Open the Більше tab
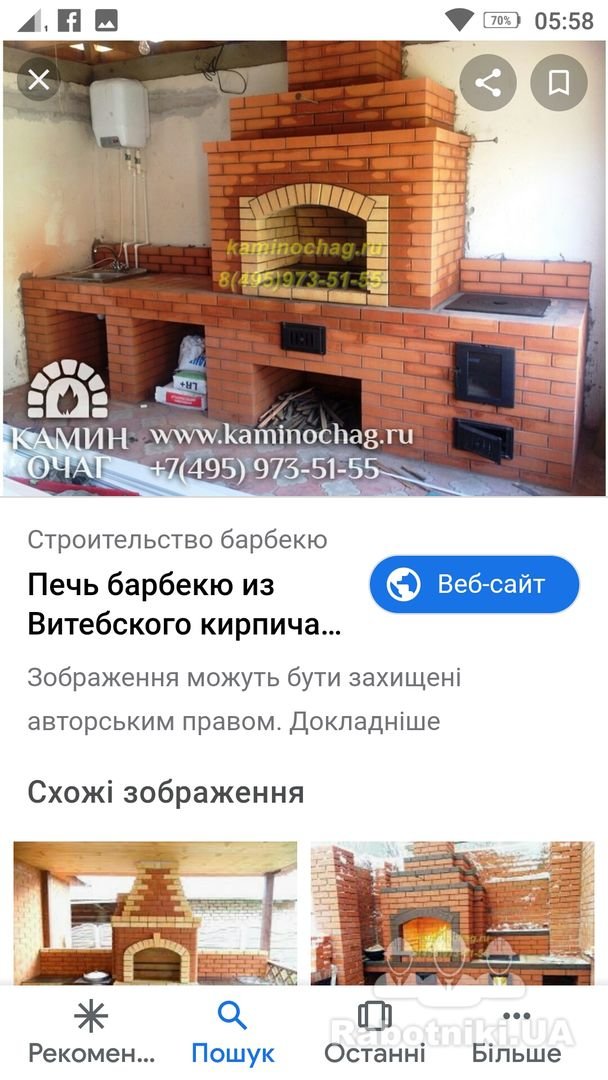This screenshot has height=1080, width=608. (516, 1032)
